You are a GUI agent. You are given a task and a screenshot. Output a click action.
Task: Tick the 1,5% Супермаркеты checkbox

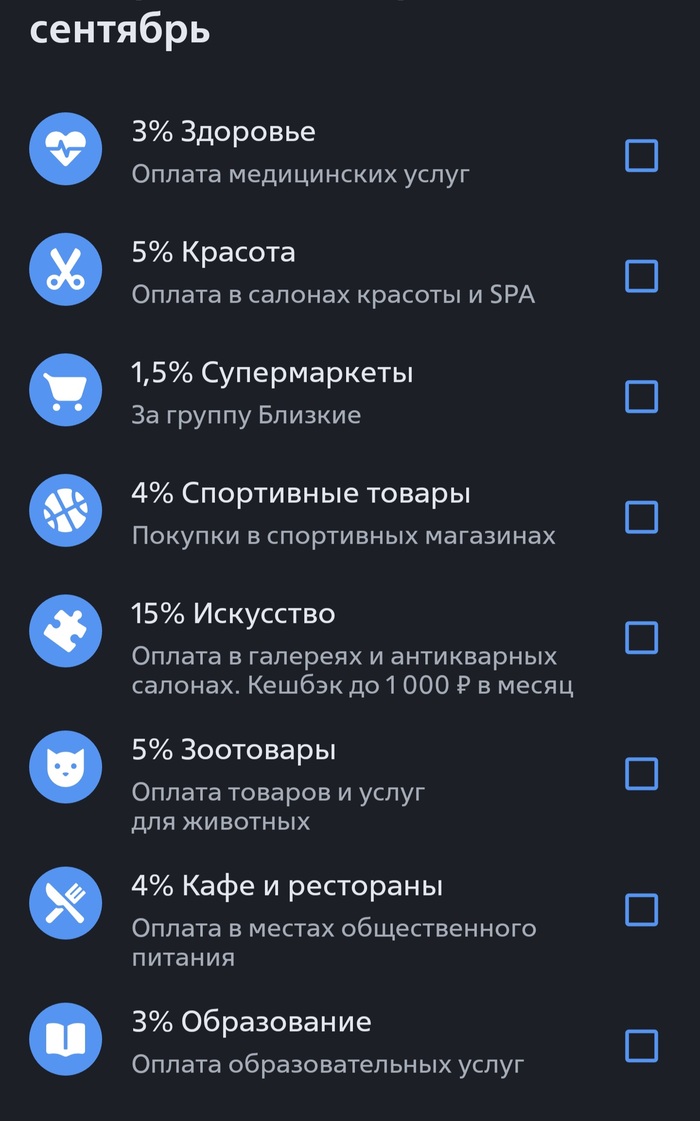[641, 397]
